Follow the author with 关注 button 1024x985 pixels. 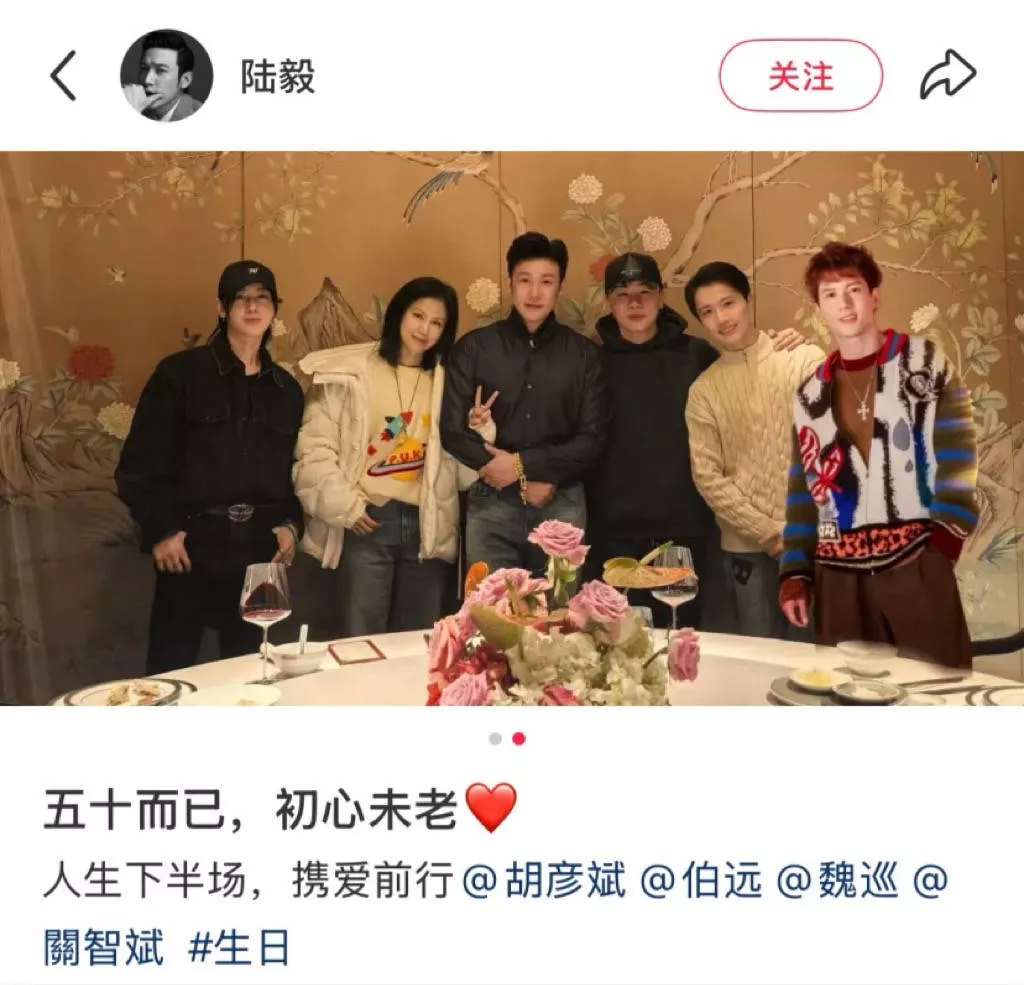[x=800, y=76]
